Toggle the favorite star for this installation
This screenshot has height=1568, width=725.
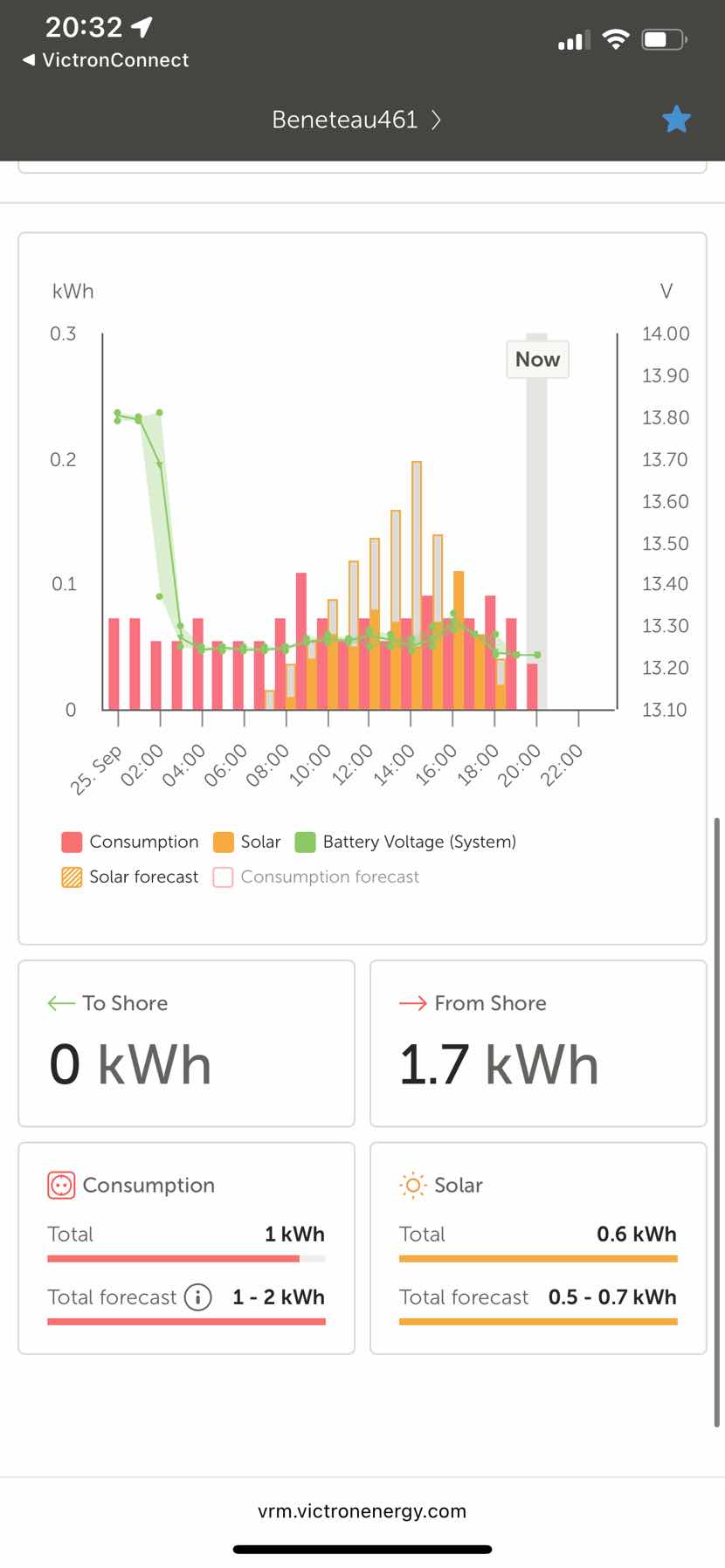pyautogui.click(x=676, y=119)
